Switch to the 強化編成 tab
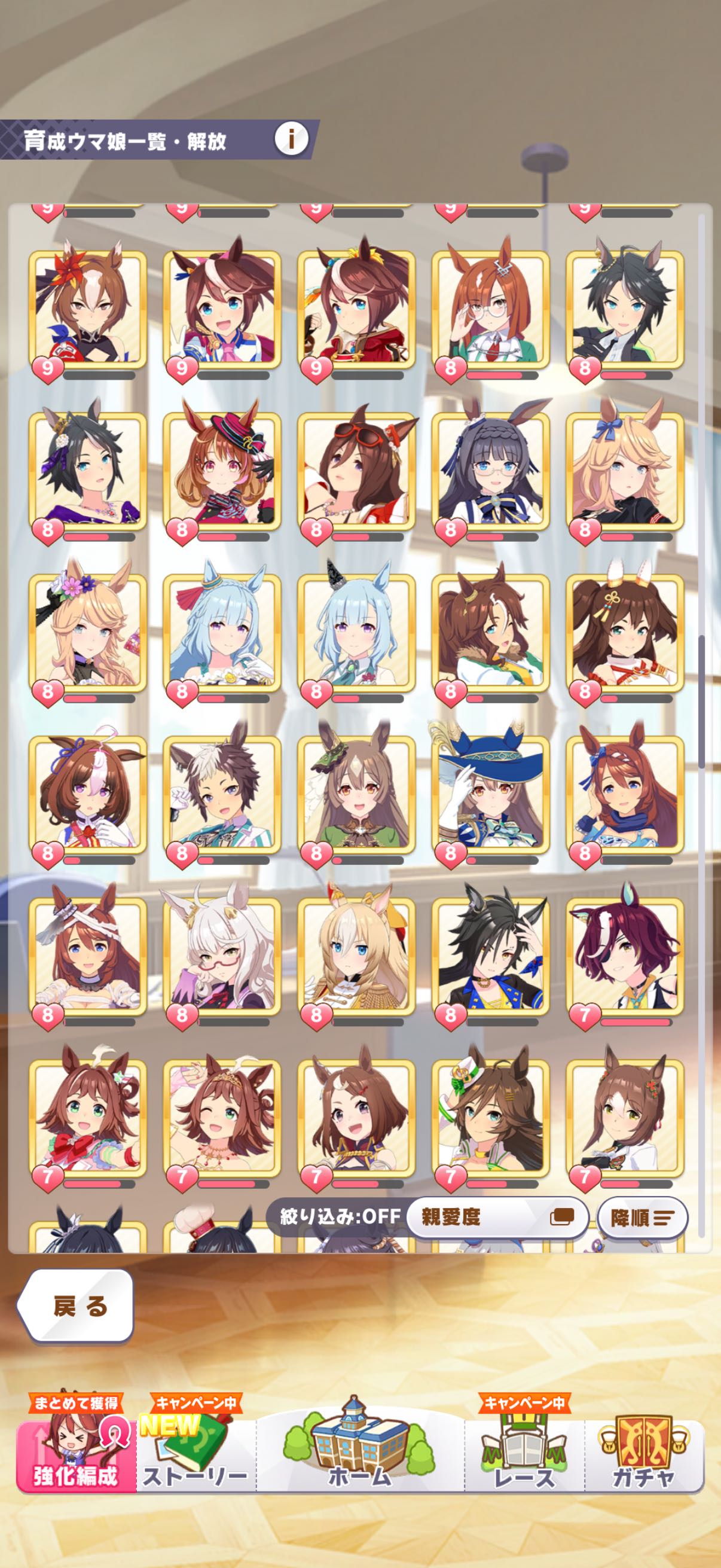The width and height of the screenshot is (721, 1568). tap(75, 1456)
